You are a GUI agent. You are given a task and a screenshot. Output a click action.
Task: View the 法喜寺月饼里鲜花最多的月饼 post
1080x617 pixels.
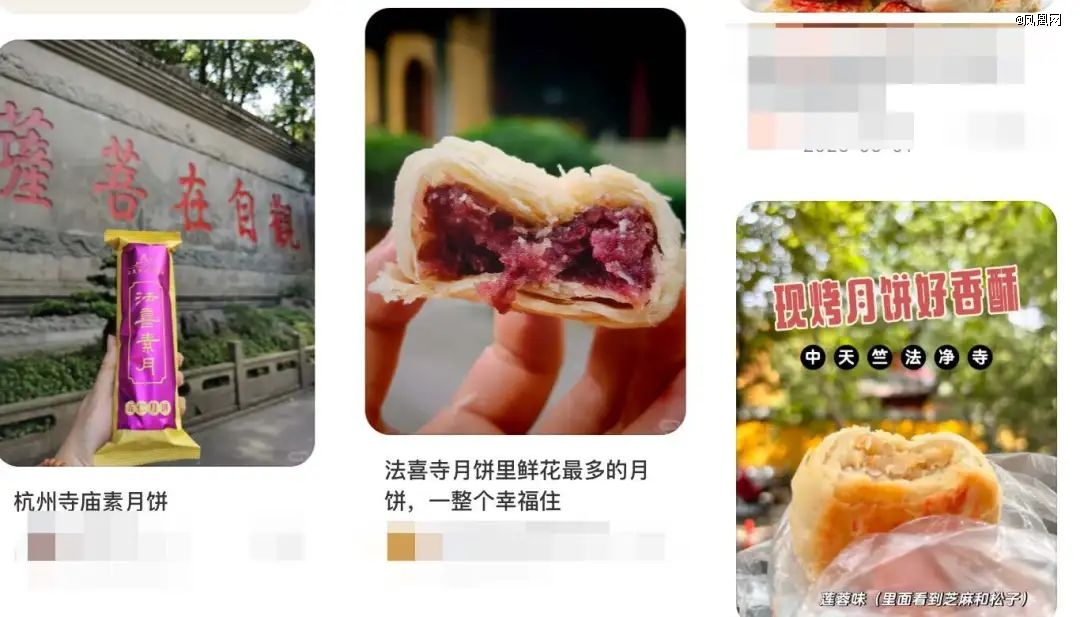pos(525,222)
